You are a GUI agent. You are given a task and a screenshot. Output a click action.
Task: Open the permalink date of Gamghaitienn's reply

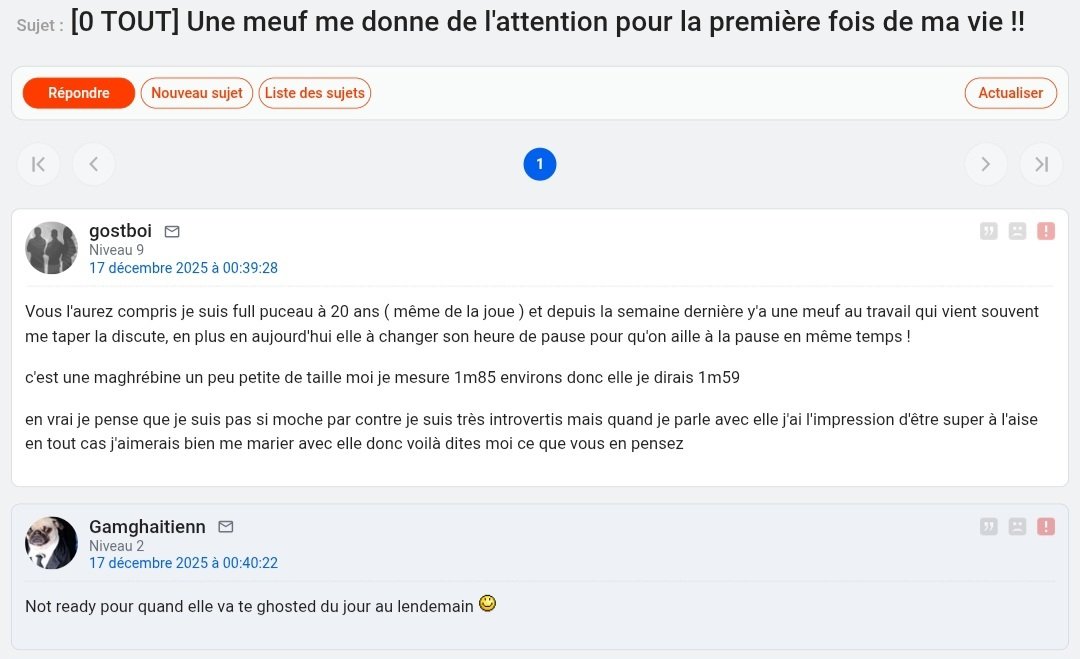183,563
